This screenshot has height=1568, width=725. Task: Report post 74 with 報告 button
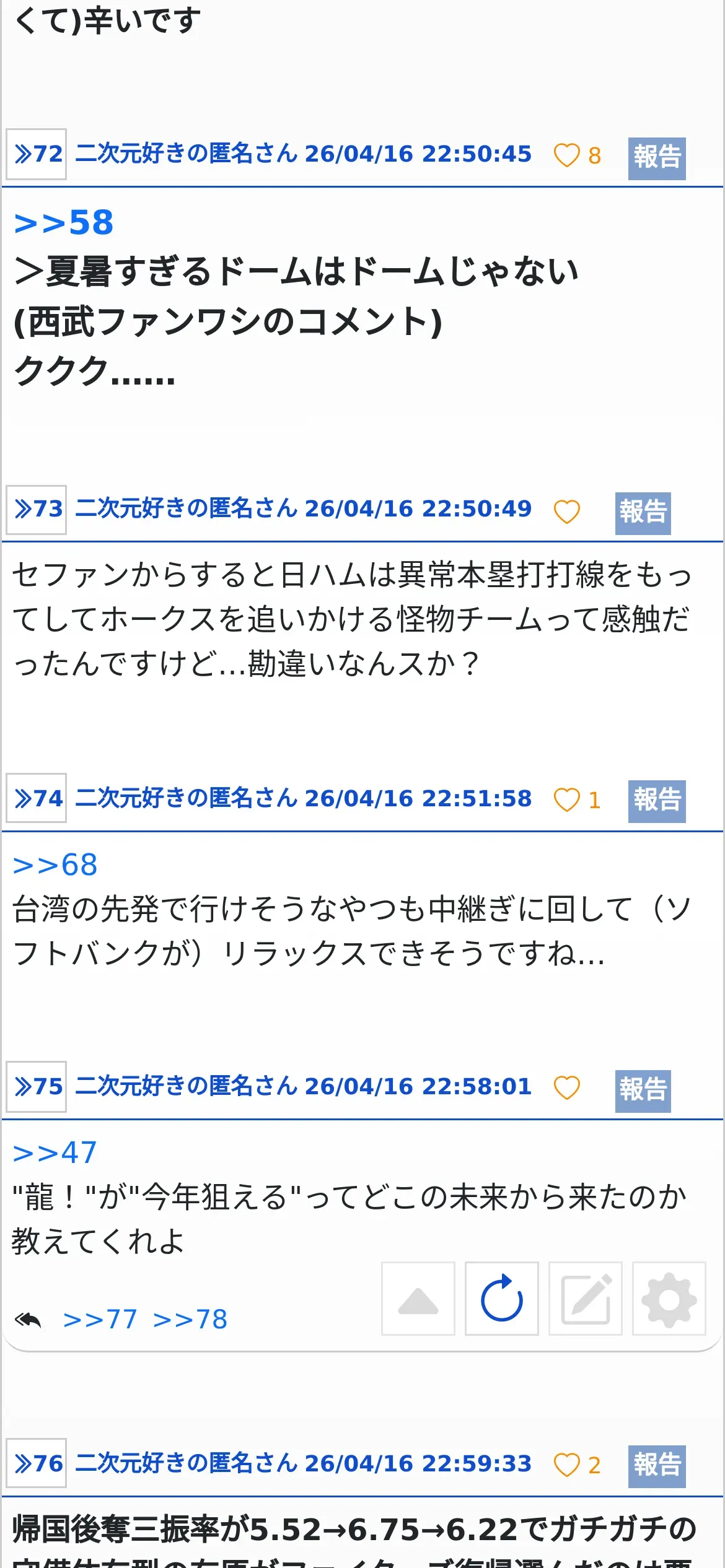pos(657,801)
